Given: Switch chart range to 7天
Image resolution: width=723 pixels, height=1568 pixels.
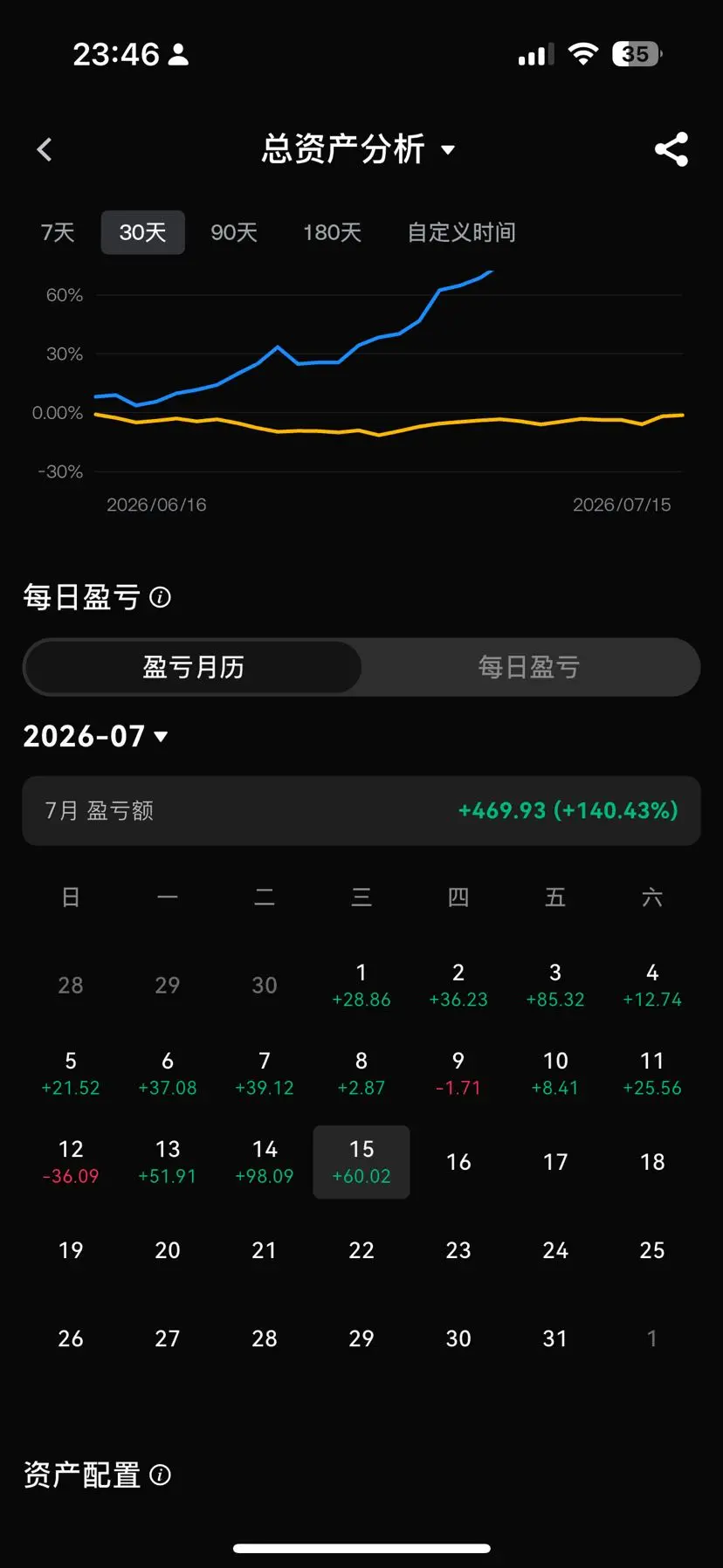Looking at the screenshot, I should 58,232.
